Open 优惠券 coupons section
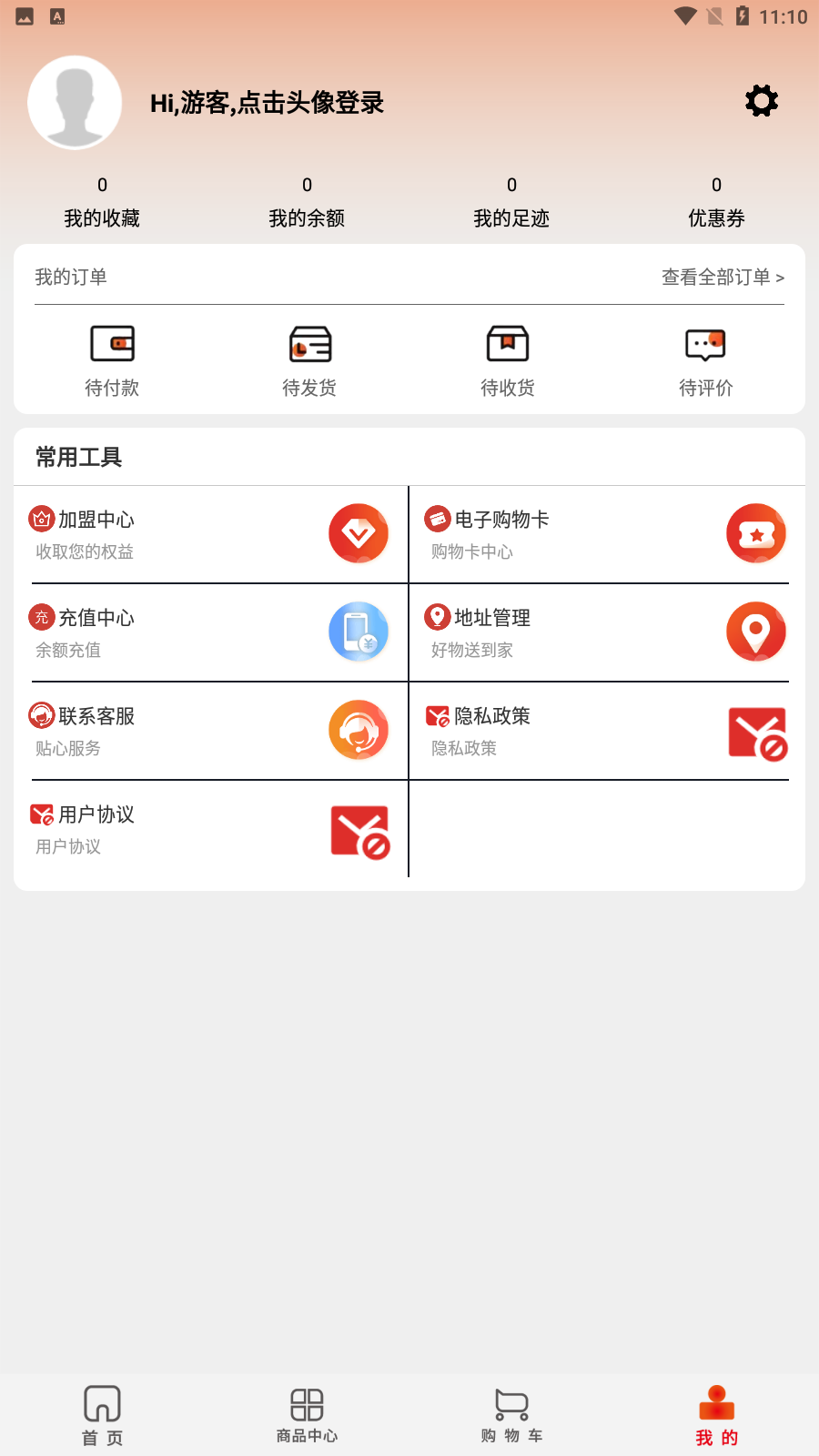The height and width of the screenshot is (1456, 819). click(x=716, y=202)
